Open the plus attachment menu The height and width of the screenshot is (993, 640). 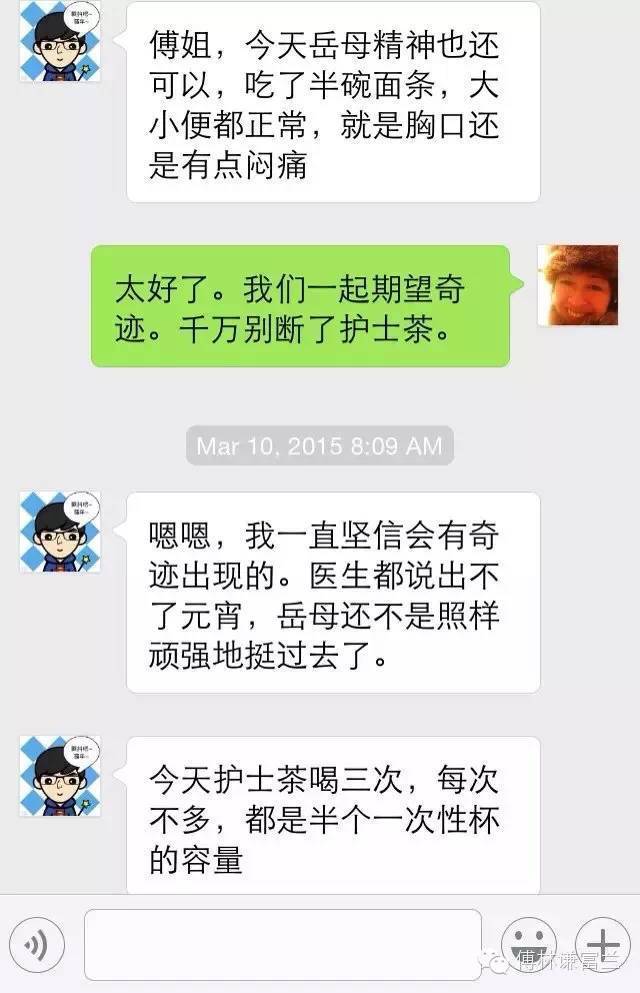pos(602,944)
